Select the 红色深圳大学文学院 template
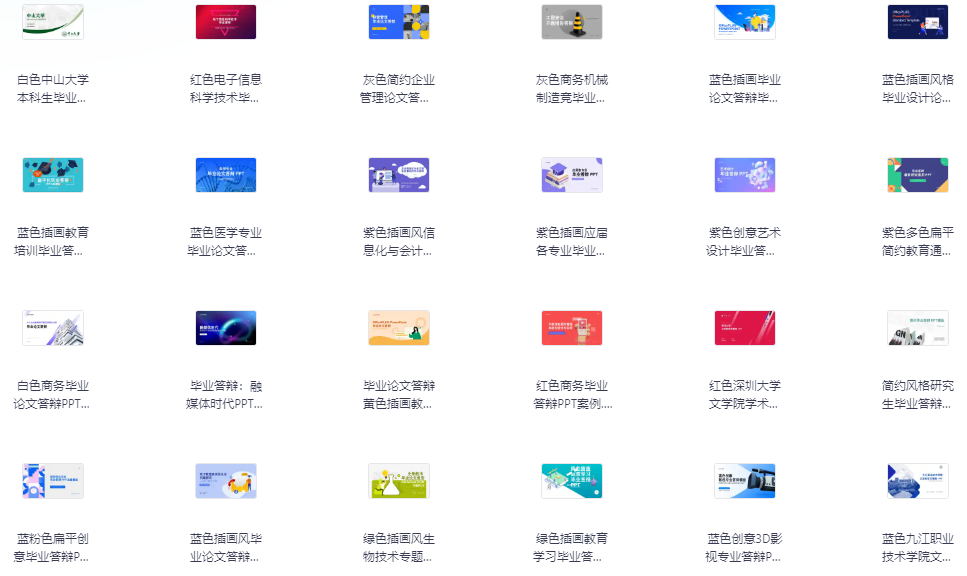The height and width of the screenshot is (576, 967). tap(745, 328)
